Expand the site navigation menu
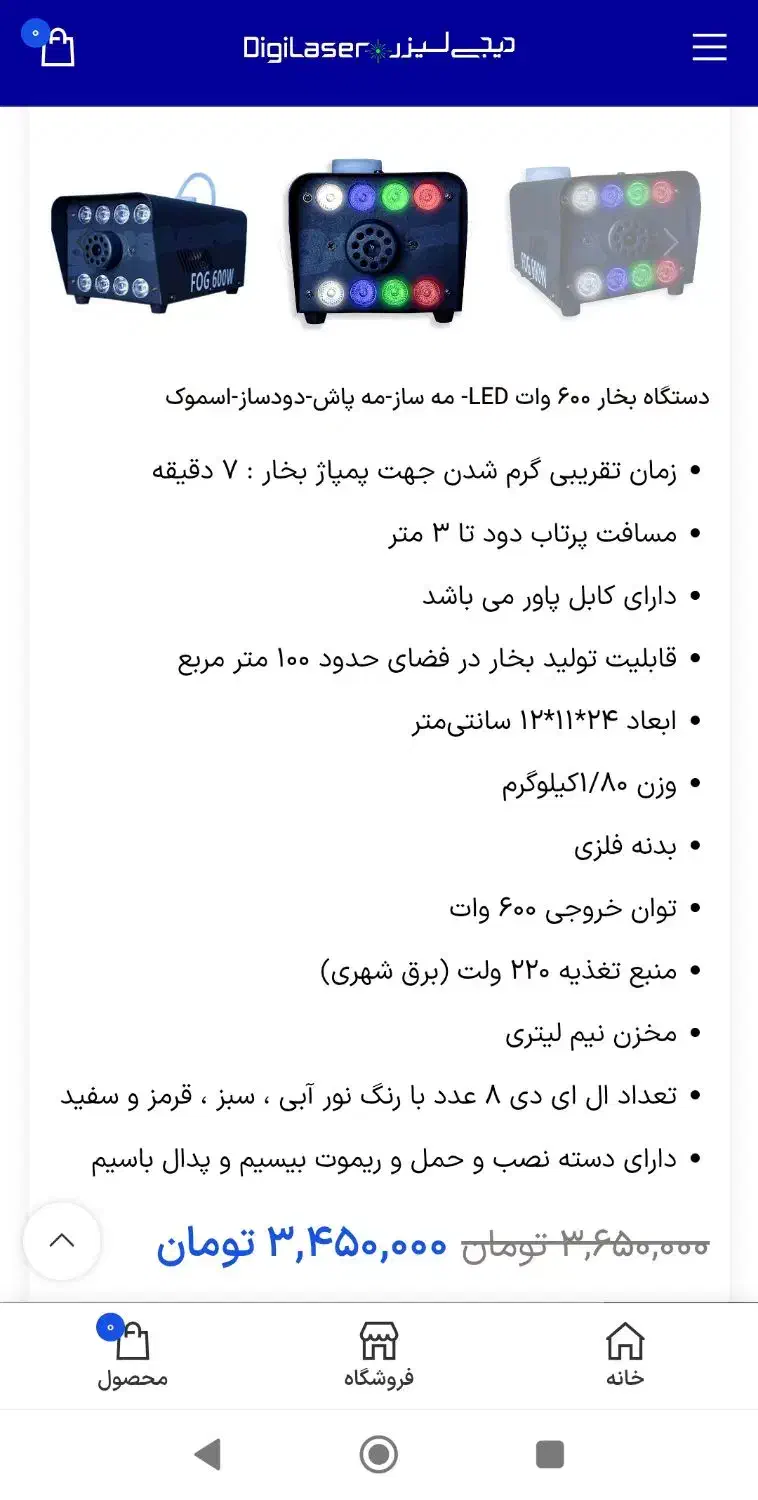This screenshot has height=1500, width=758. 709,46
